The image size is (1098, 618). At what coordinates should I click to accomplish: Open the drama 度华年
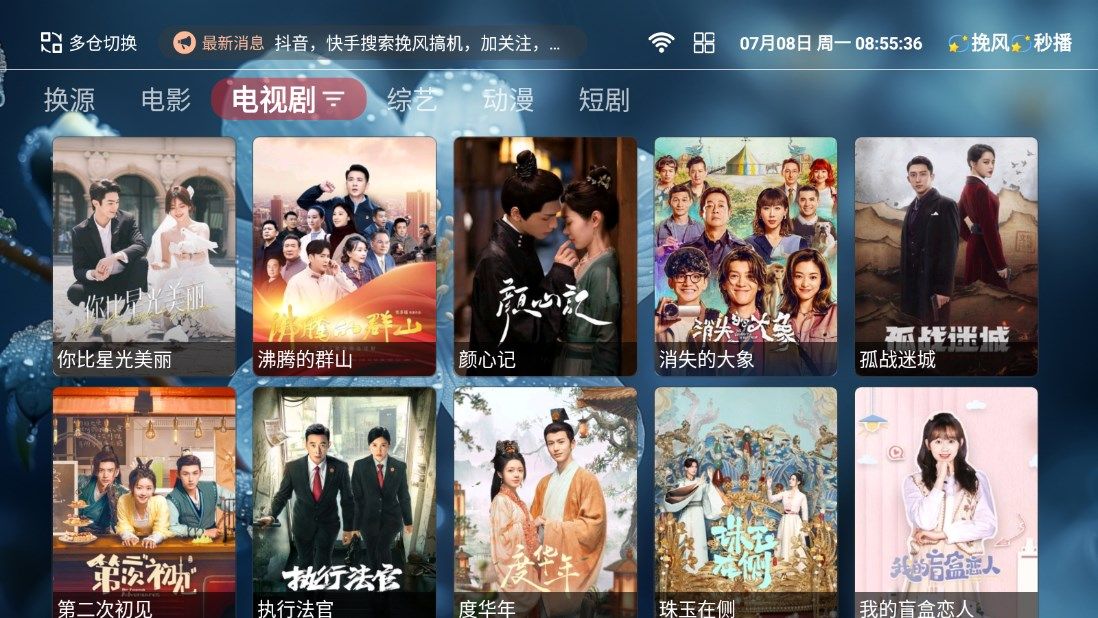pos(545,502)
